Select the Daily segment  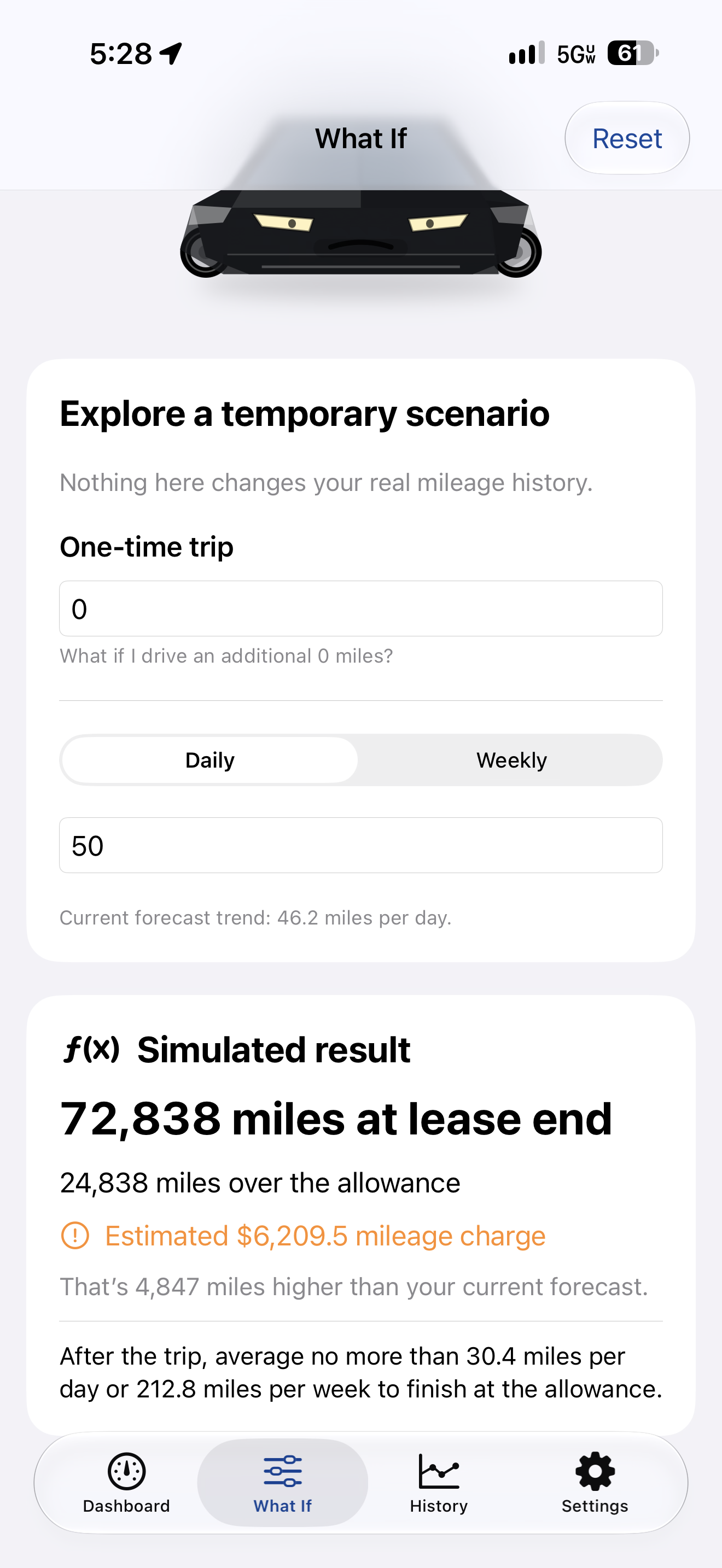coord(210,760)
